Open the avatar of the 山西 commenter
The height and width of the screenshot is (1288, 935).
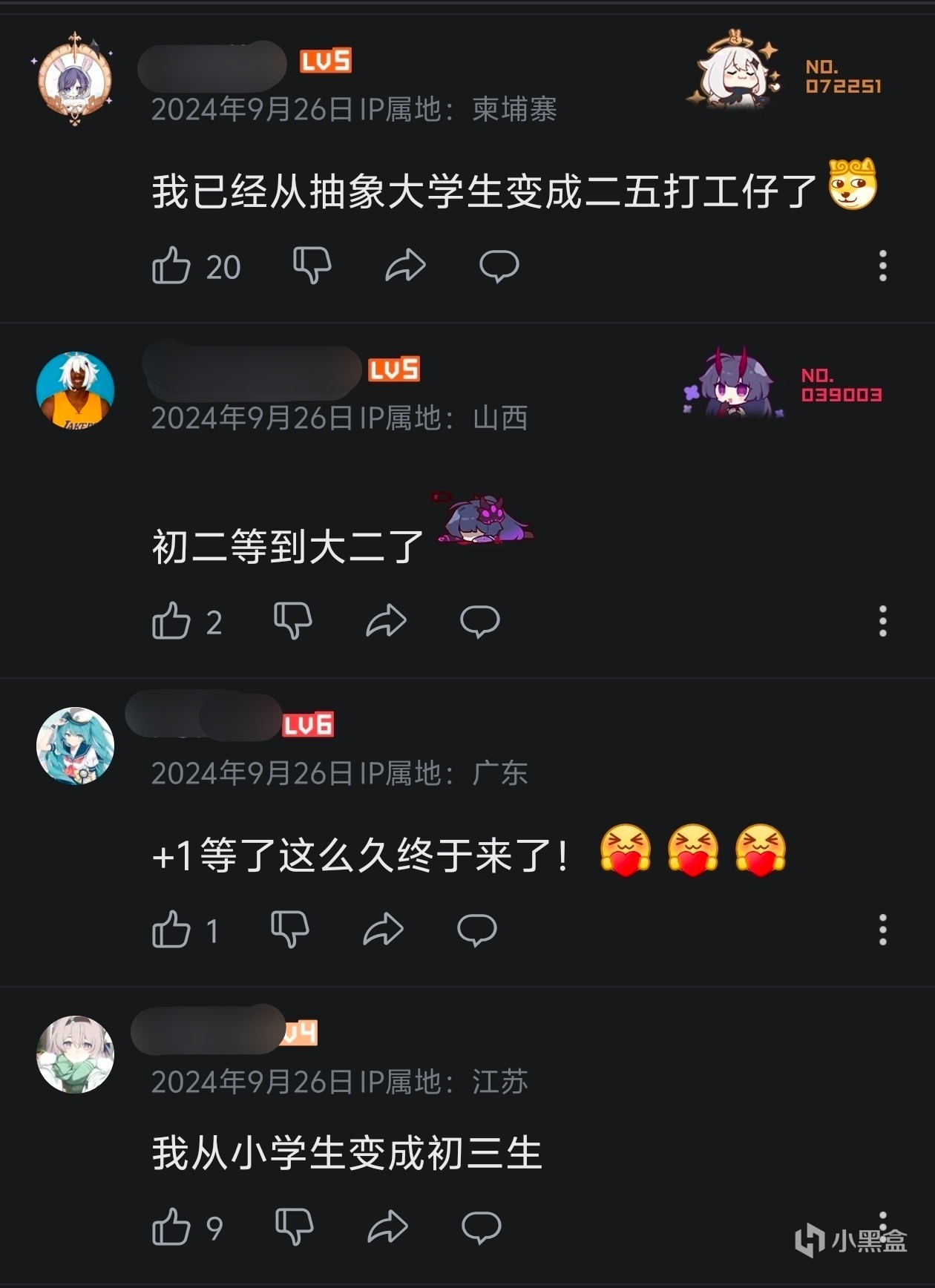point(75,390)
